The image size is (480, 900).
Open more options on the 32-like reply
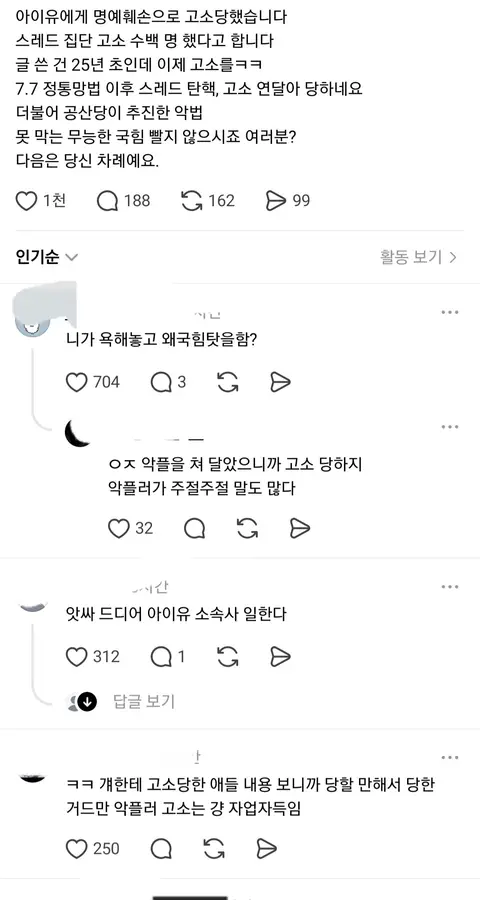pyautogui.click(x=450, y=427)
